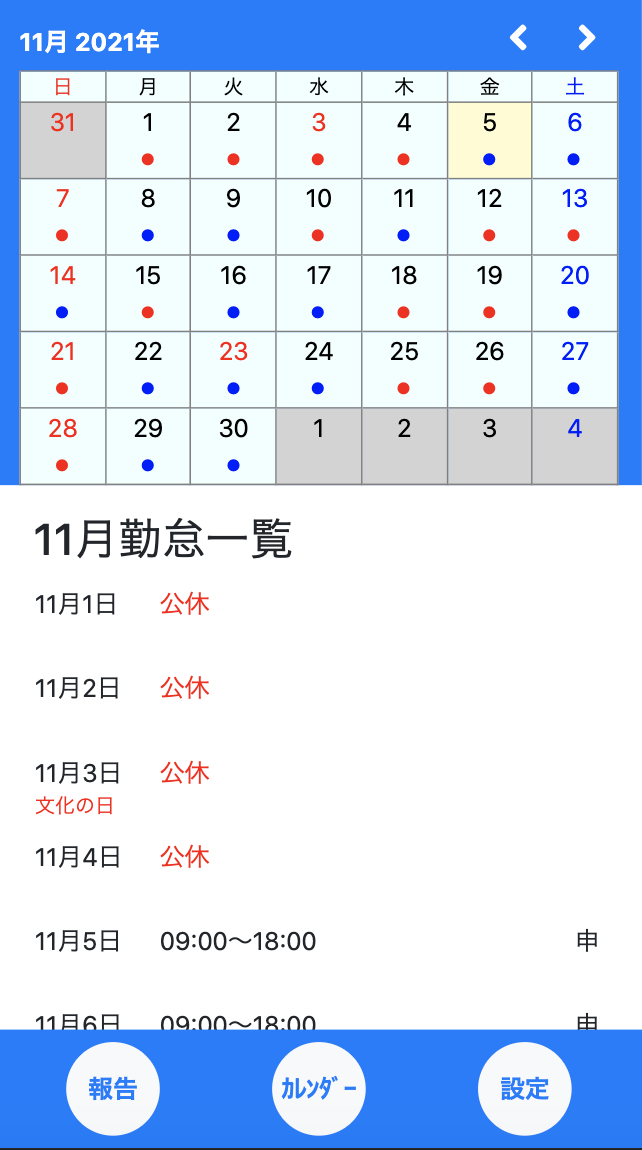Pick November 20 in the calendar
The image size is (642, 1150).
tap(574, 293)
